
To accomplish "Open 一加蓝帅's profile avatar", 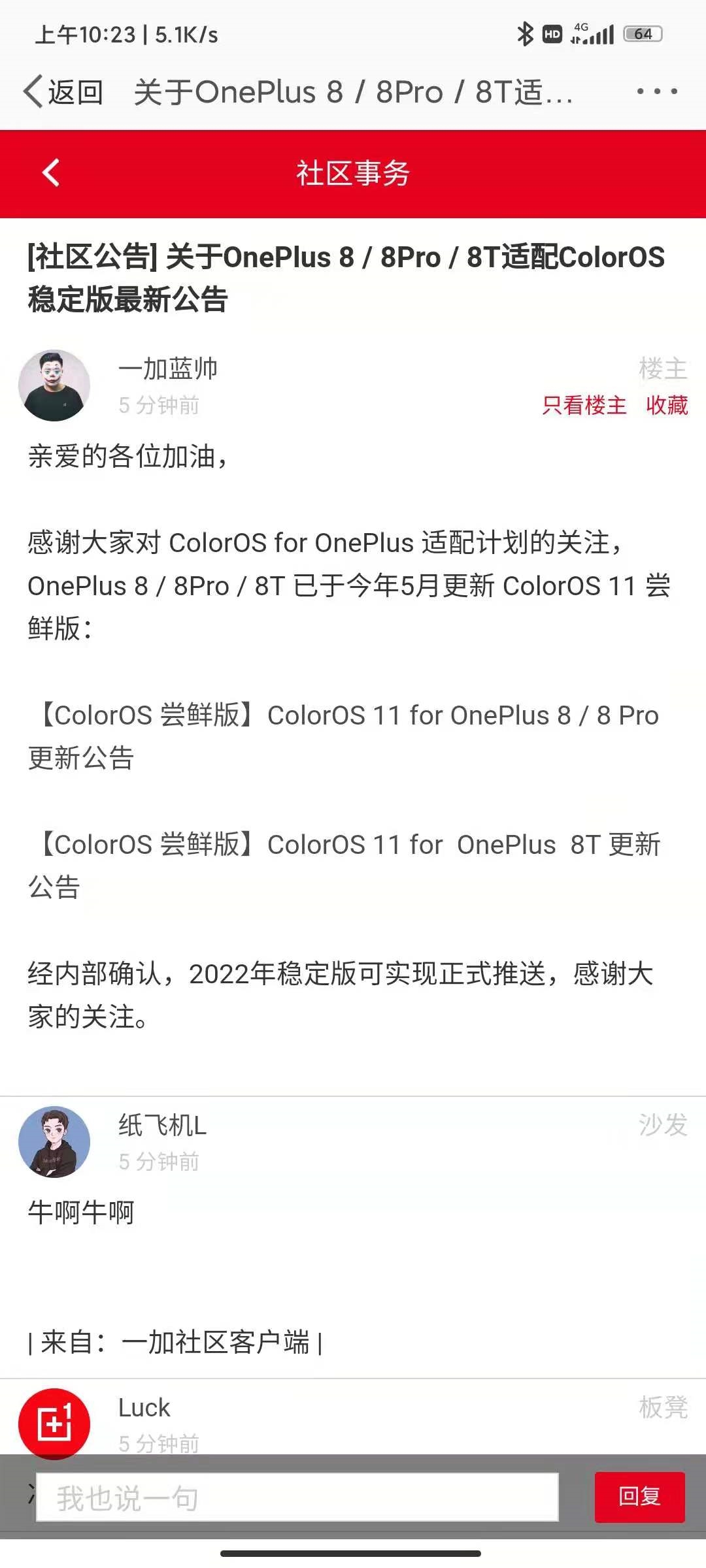I will 54,385.
